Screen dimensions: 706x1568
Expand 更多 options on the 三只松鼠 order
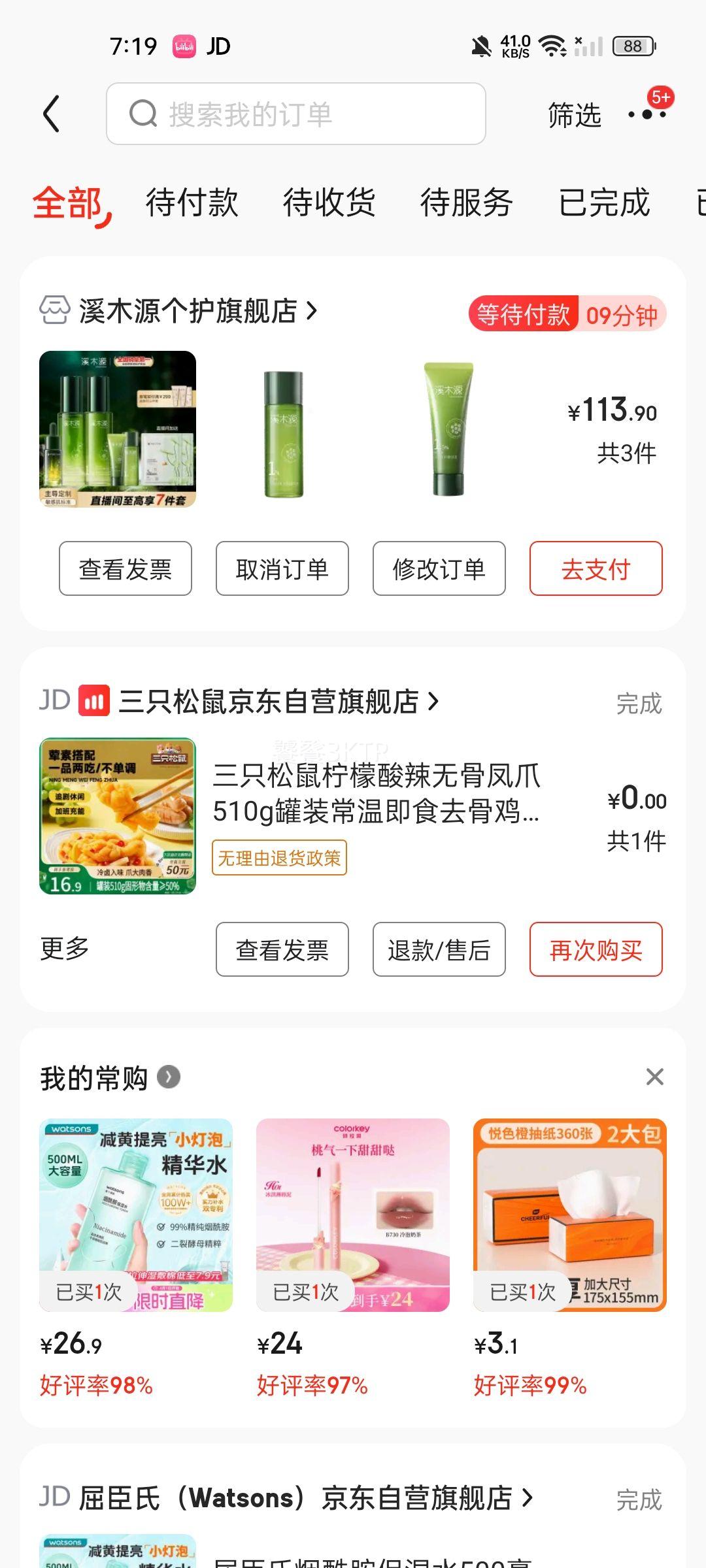click(64, 949)
